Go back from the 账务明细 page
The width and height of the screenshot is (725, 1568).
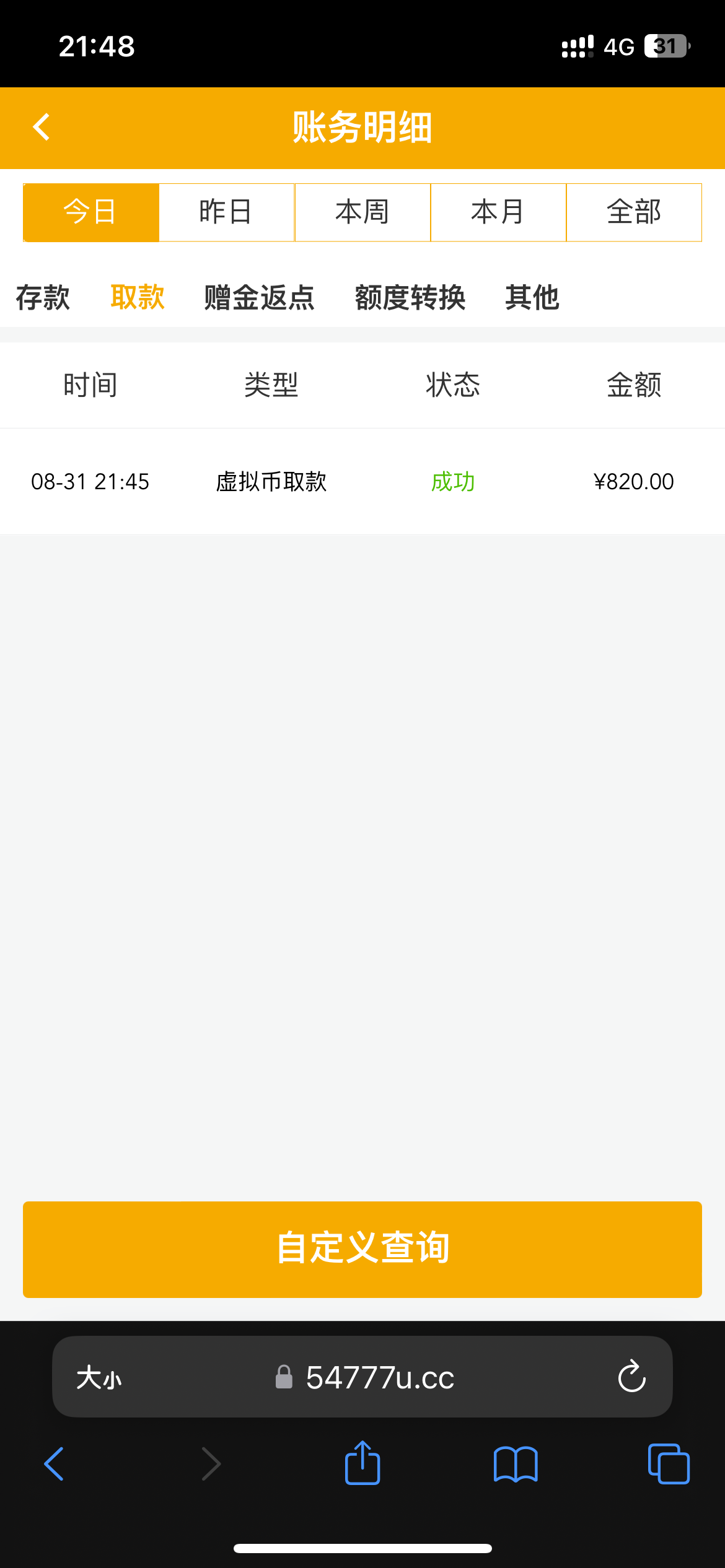click(x=42, y=128)
